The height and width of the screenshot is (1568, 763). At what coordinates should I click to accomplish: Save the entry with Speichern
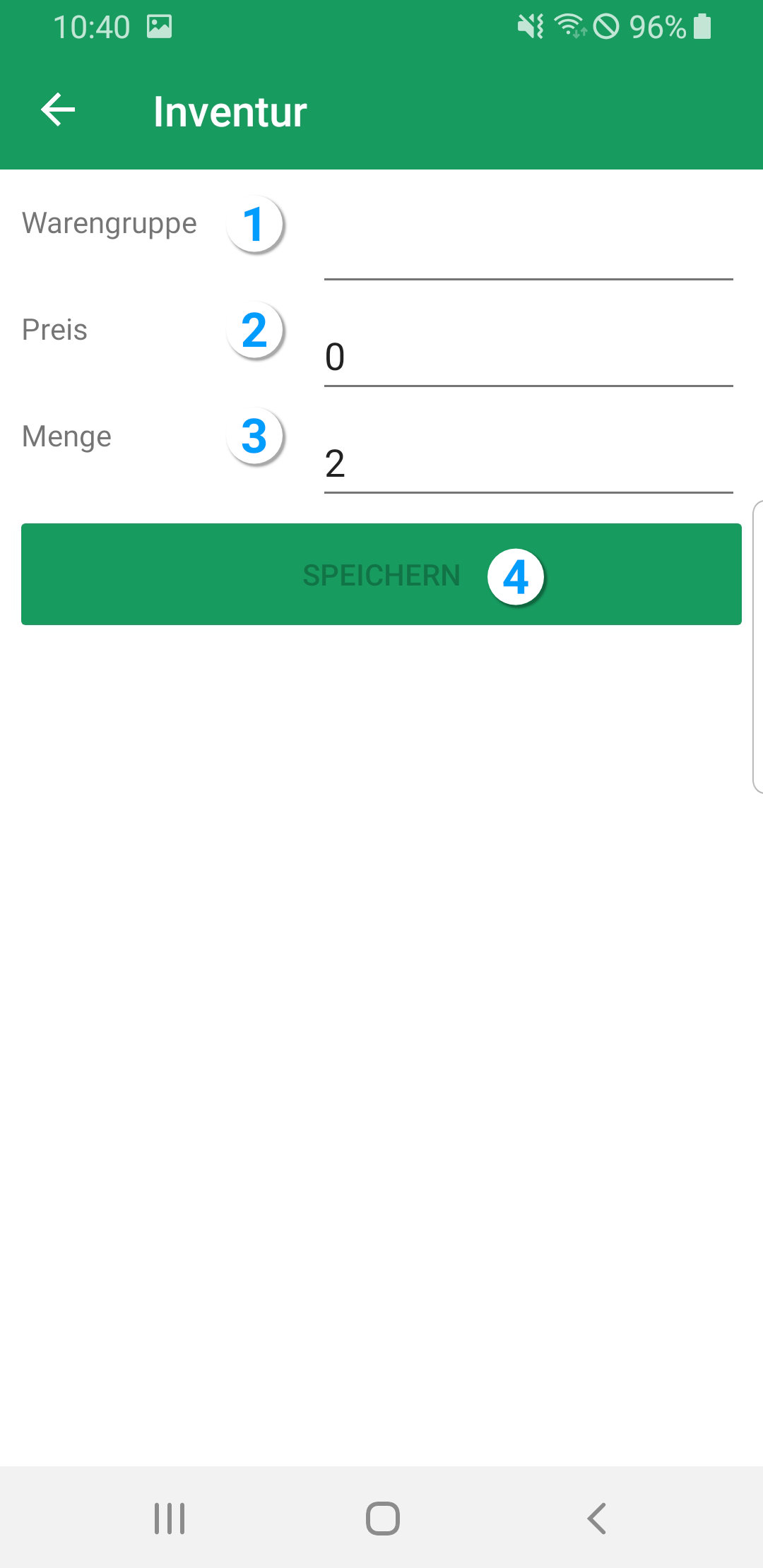tap(381, 574)
